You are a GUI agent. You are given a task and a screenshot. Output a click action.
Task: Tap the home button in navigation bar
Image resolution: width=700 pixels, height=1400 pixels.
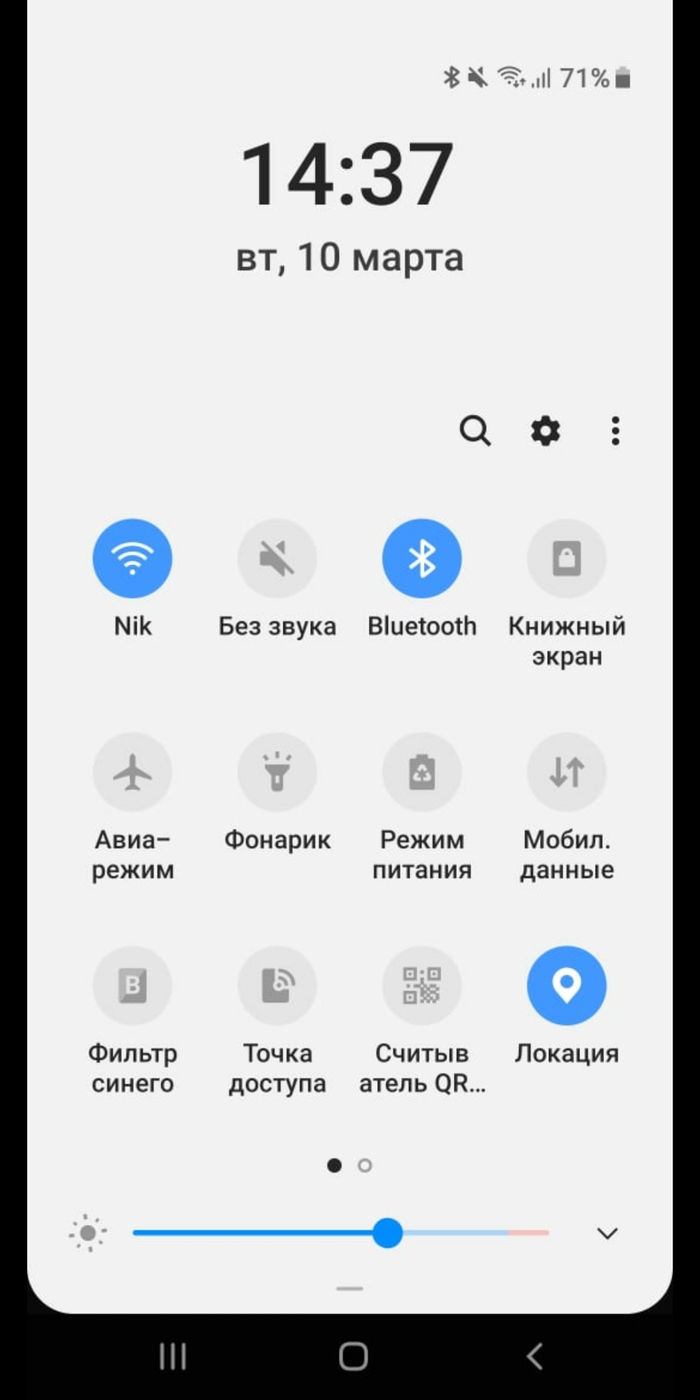pyautogui.click(x=353, y=1356)
